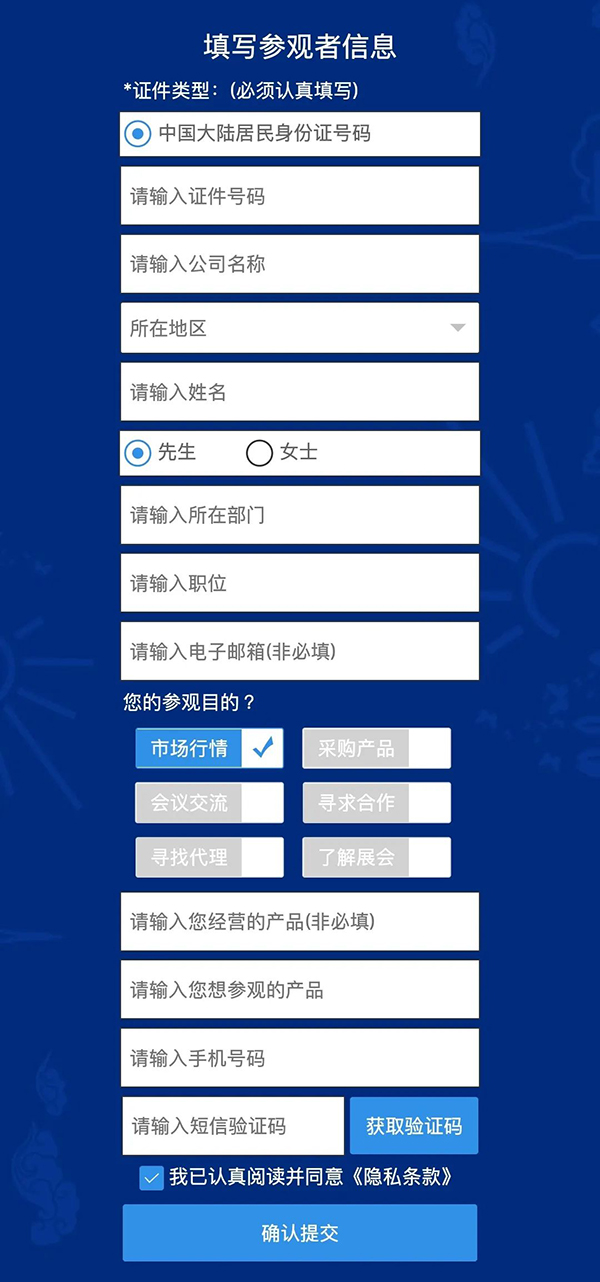The height and width of the screenshot is (1282, 600).
Task: Check the 采购产品 purpose
Action: click(376, 748)
